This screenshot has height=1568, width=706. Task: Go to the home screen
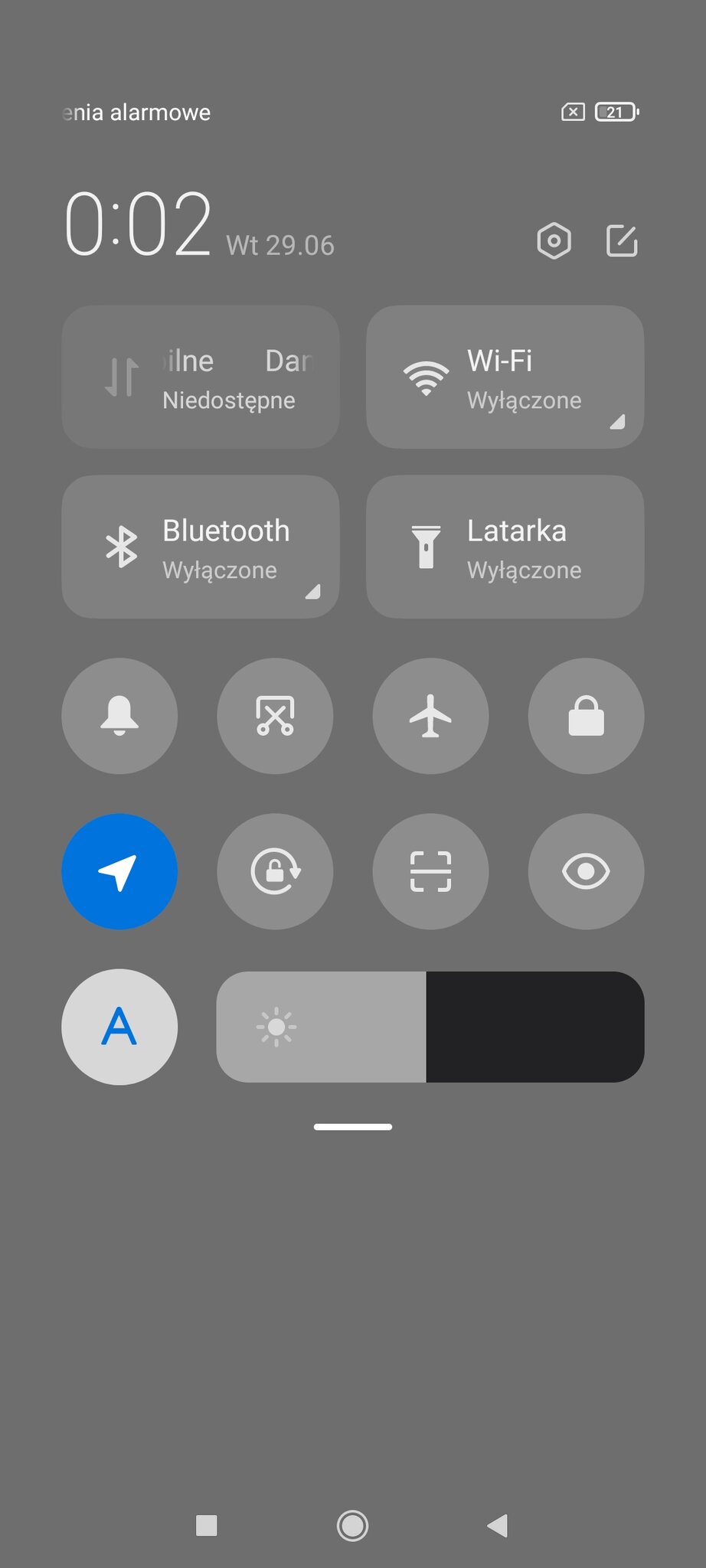click(x=352, y=1525)
